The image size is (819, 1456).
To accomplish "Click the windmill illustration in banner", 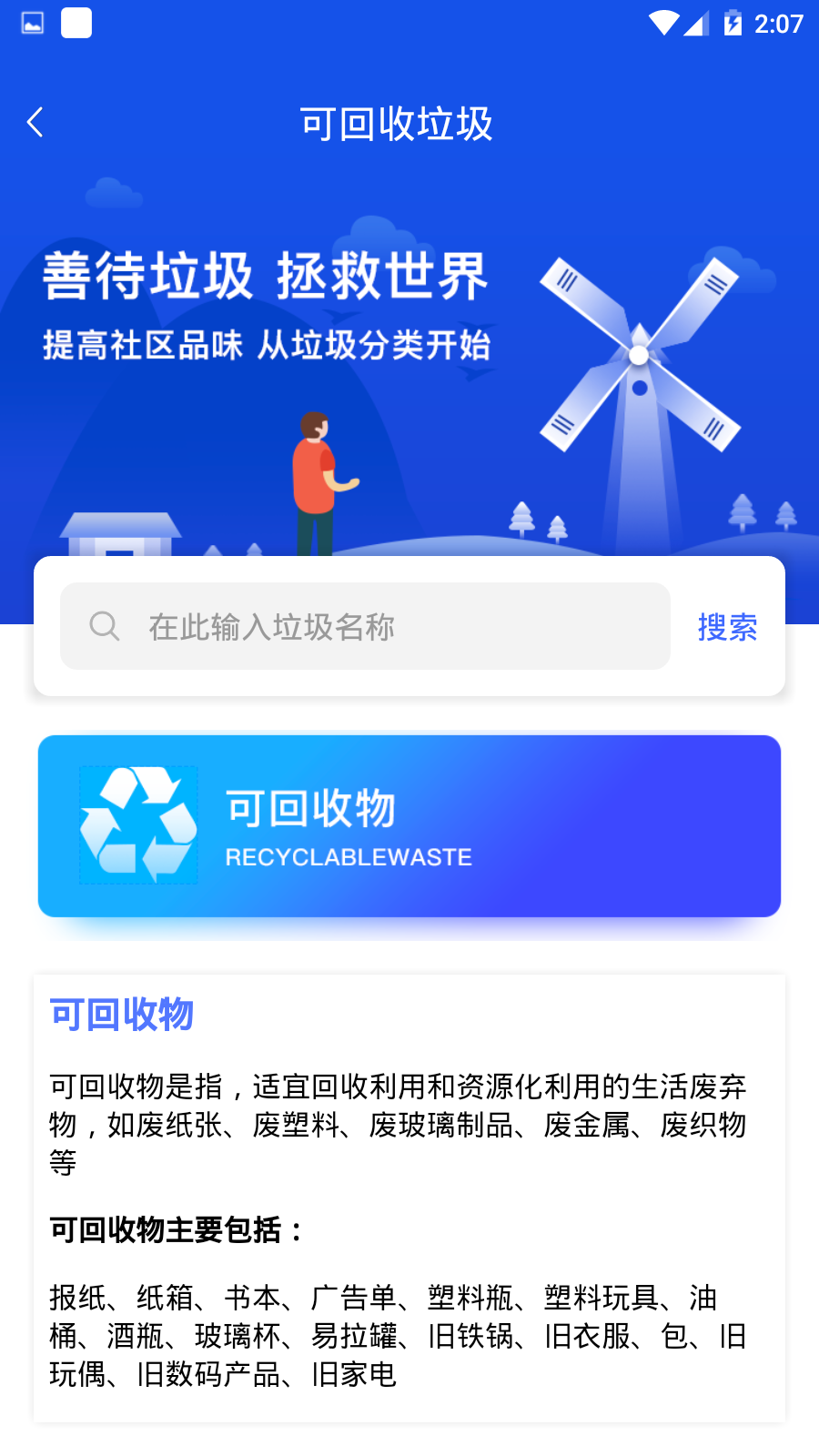I will 640,355.
